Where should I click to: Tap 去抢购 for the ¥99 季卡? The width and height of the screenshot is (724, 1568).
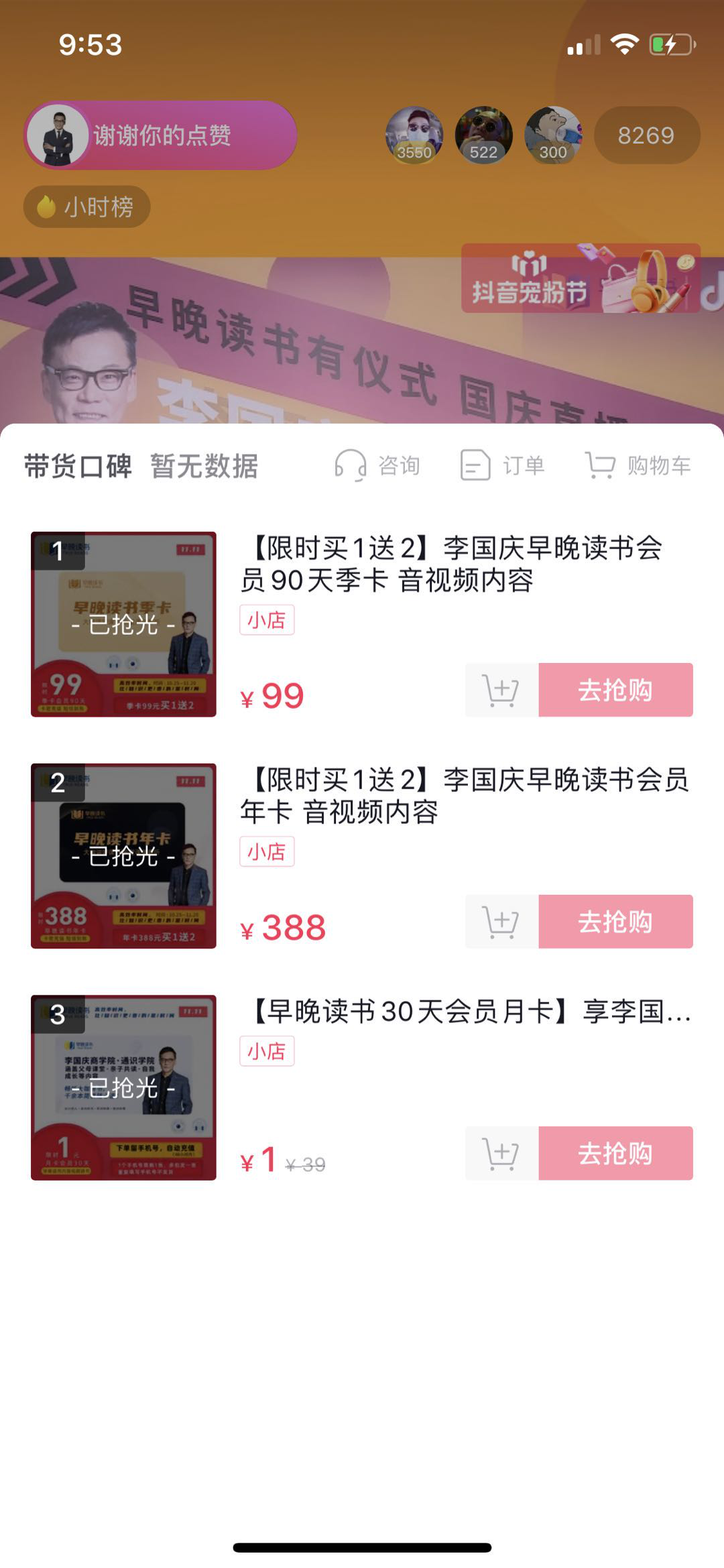click(615, 690)
